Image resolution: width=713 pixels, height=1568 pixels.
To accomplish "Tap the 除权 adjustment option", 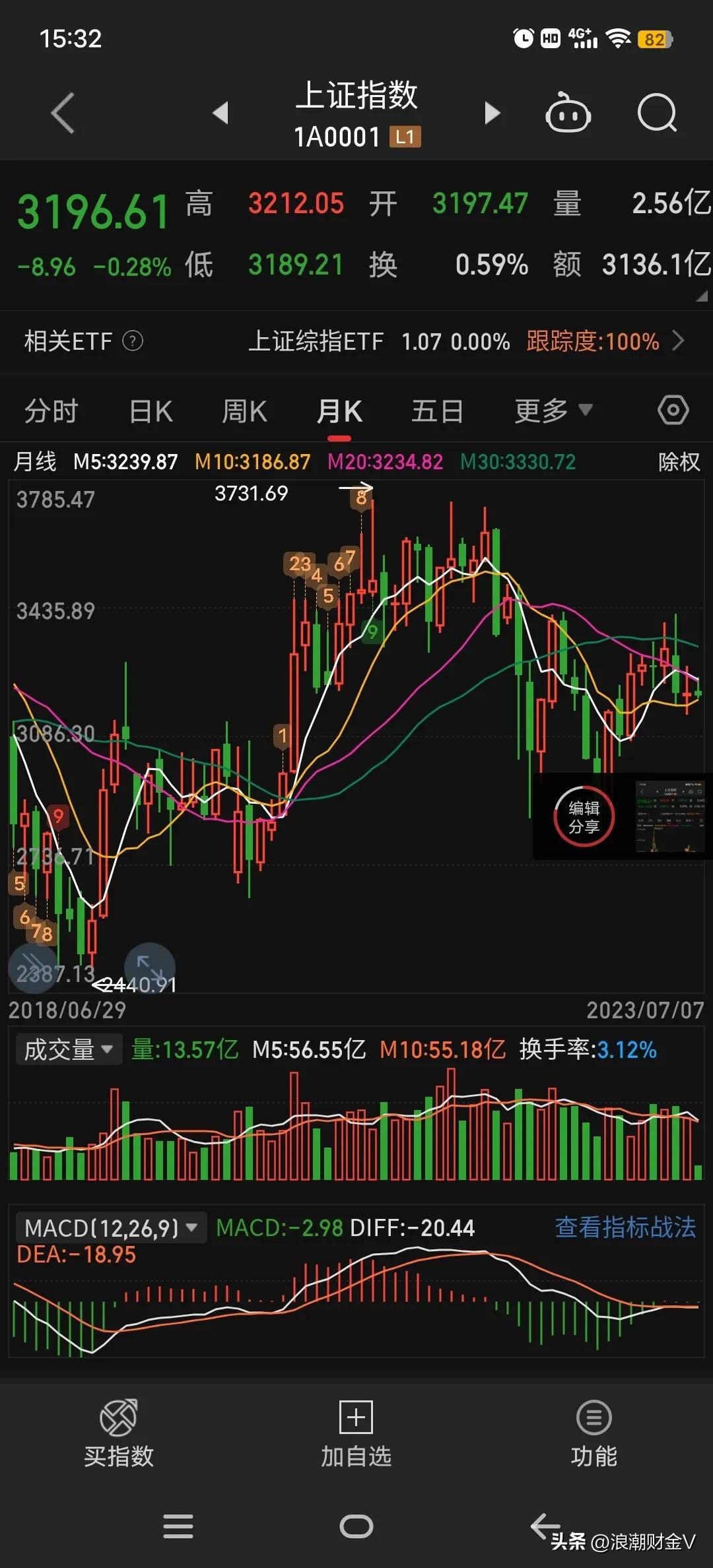I will [679, 462].
